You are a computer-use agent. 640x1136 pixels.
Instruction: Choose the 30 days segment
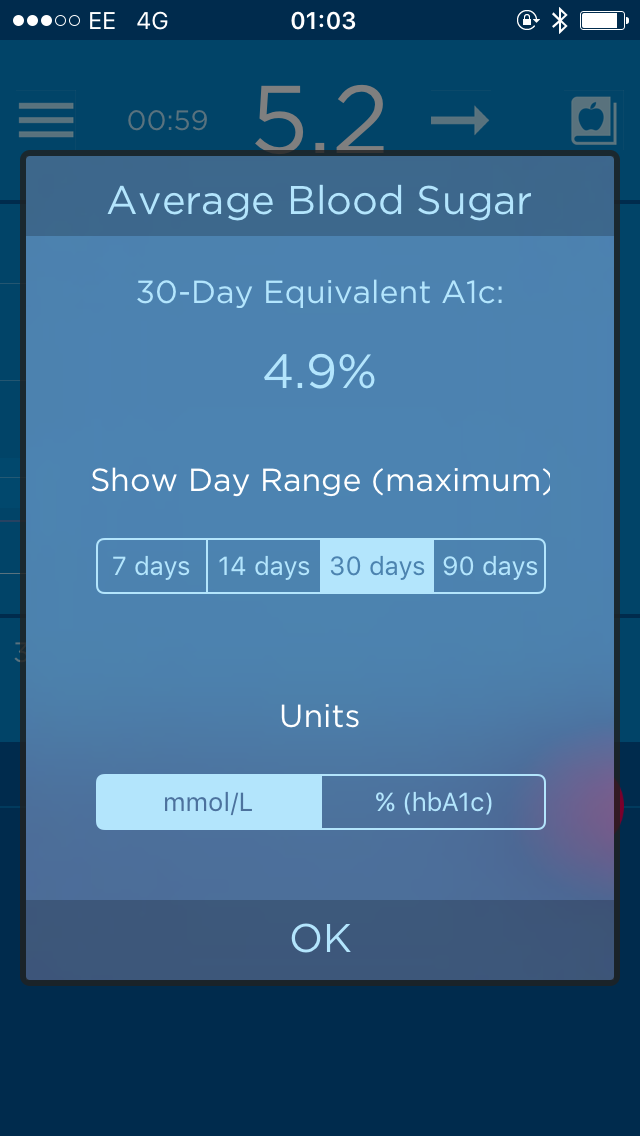tap(377, 566)
